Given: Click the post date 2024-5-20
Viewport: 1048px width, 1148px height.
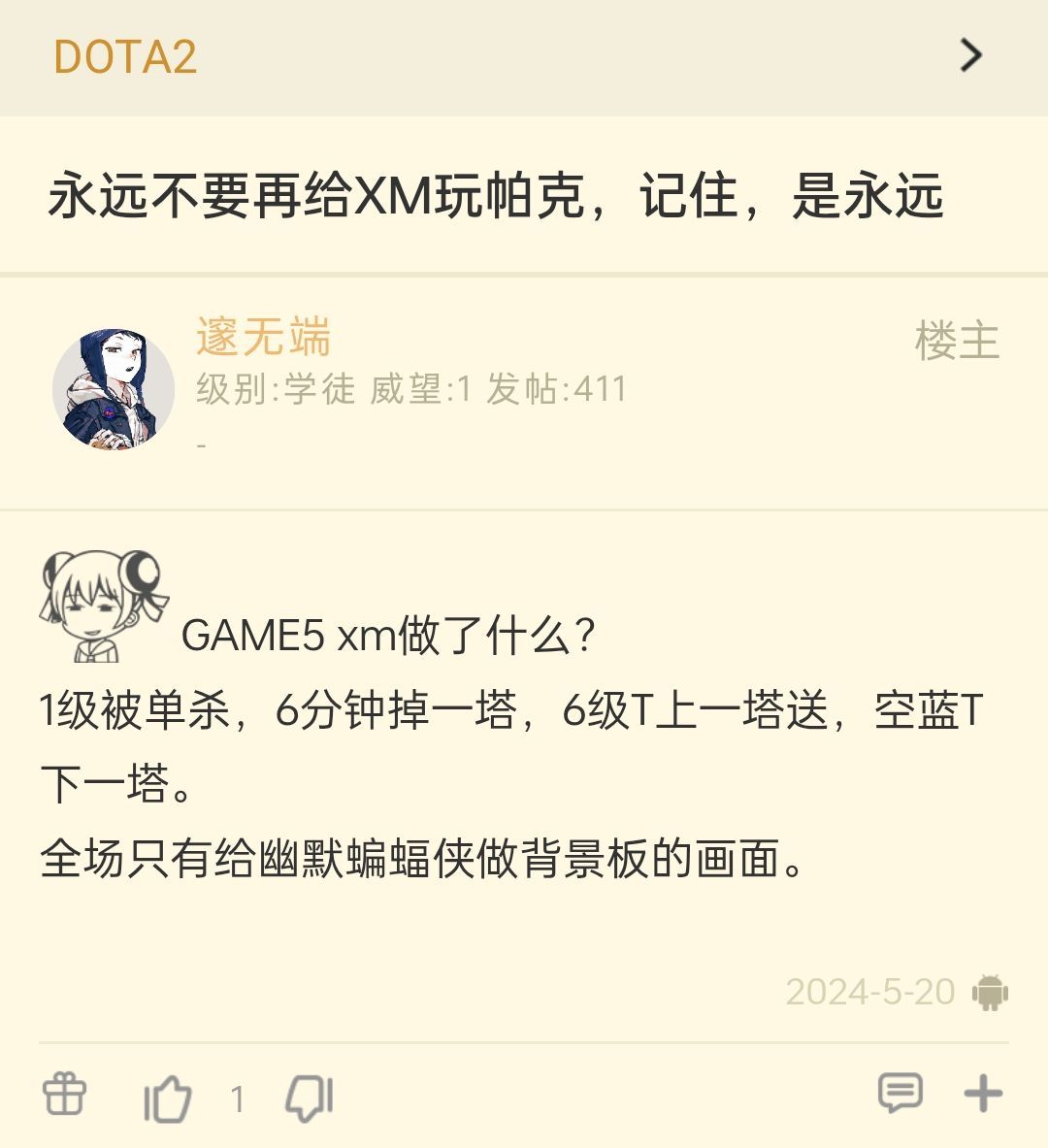Looking at the screenshot, I should (x=868, y=991).
